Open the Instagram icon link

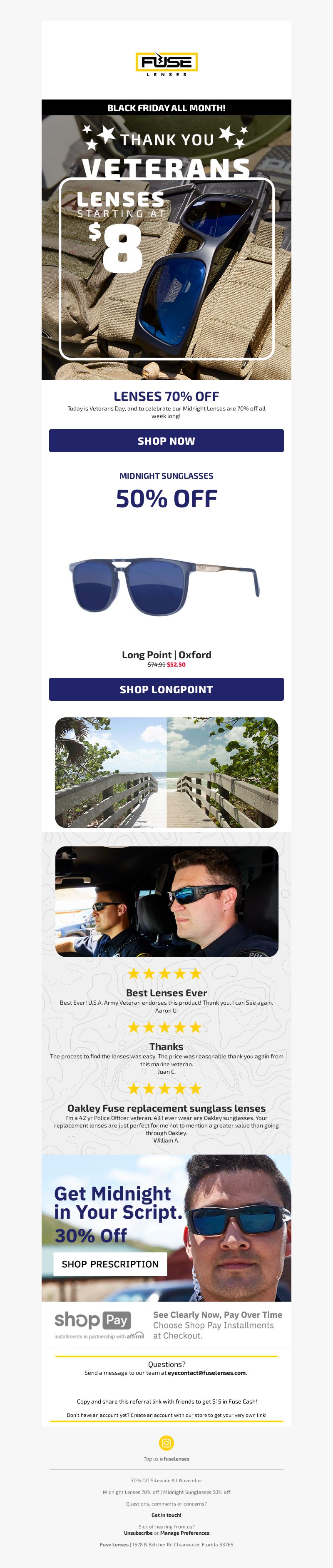tap(166, 1443)
